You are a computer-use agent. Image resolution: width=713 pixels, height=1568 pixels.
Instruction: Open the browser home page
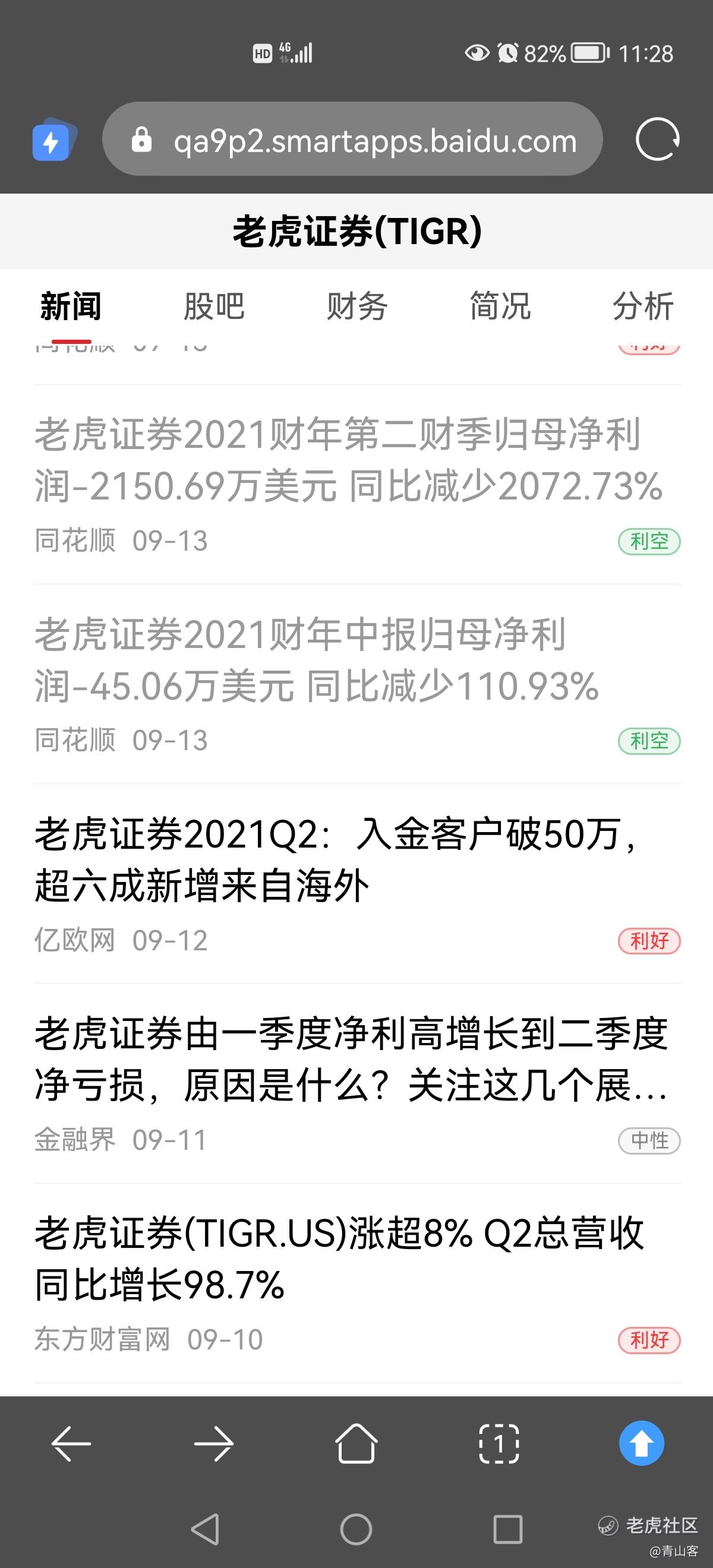tap(356, 1443)
